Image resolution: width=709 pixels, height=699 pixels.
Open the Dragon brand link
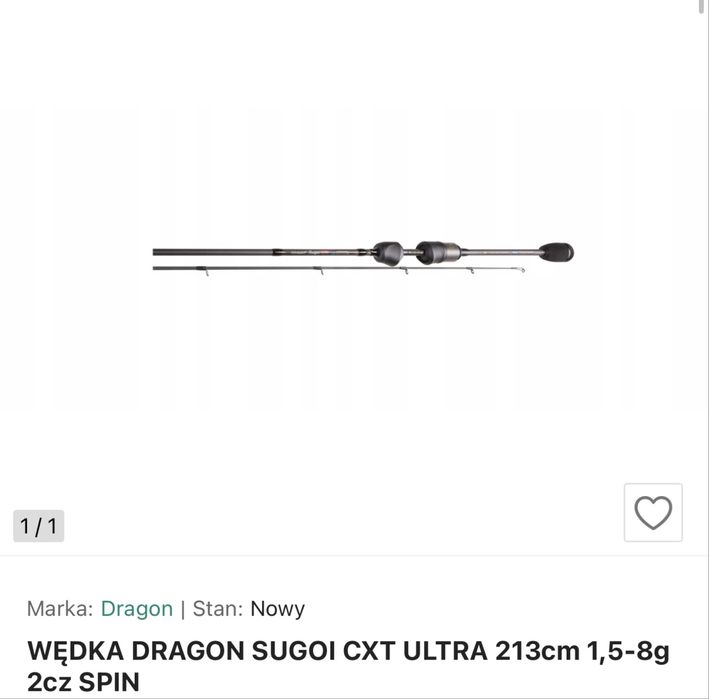point(137,608)
